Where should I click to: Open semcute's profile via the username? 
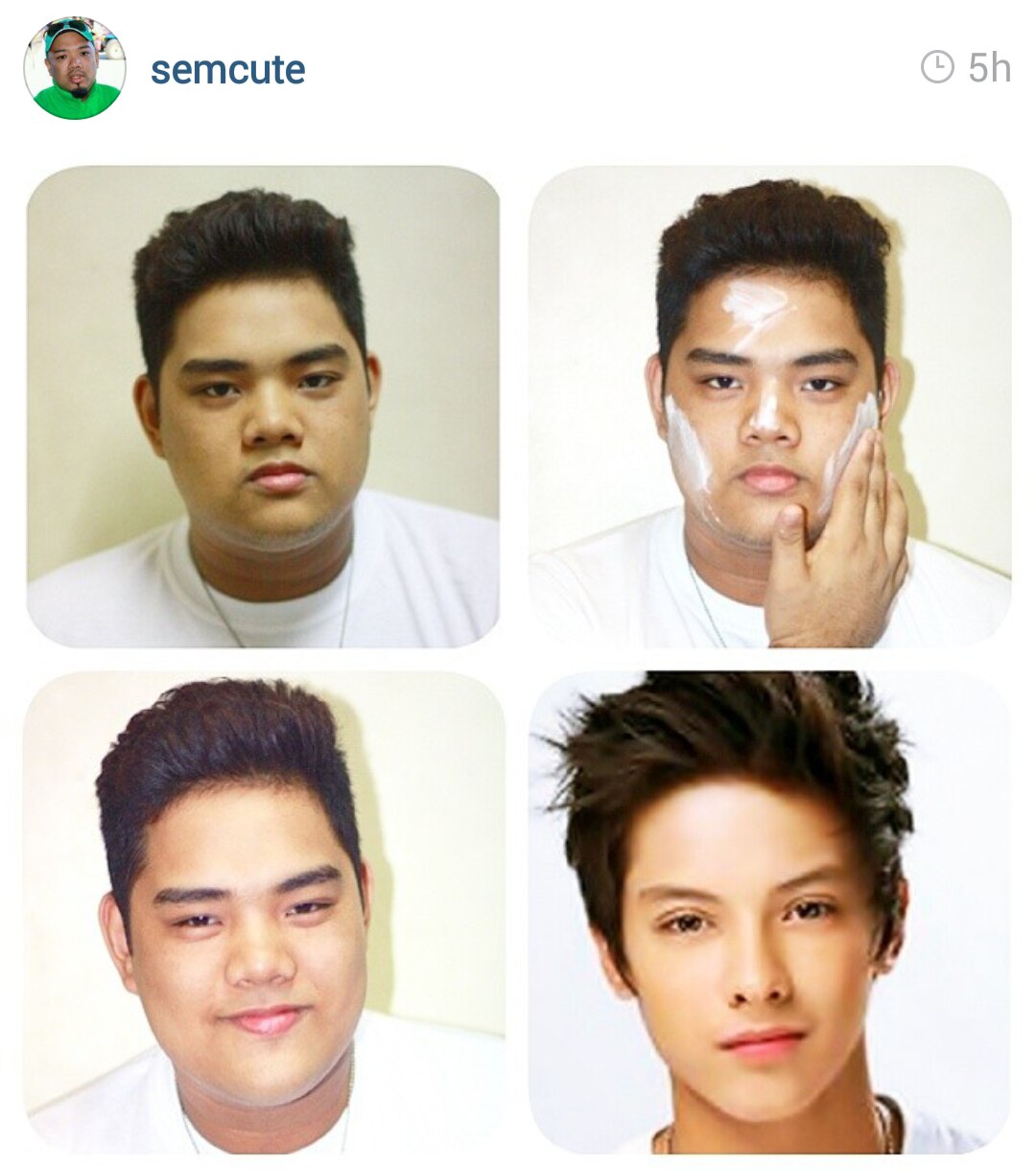point(228,69)
